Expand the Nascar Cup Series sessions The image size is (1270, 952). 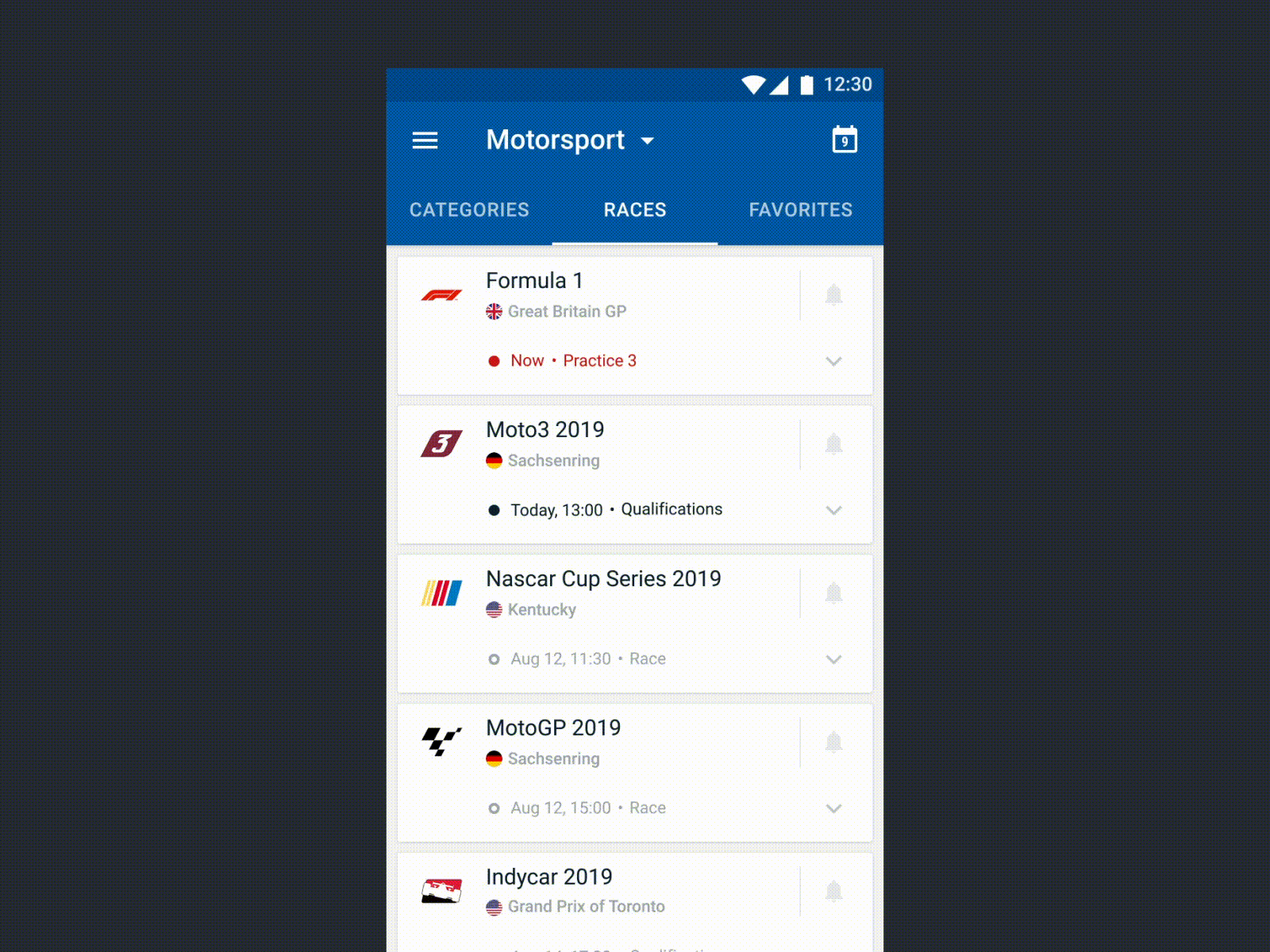click(833, 660)
